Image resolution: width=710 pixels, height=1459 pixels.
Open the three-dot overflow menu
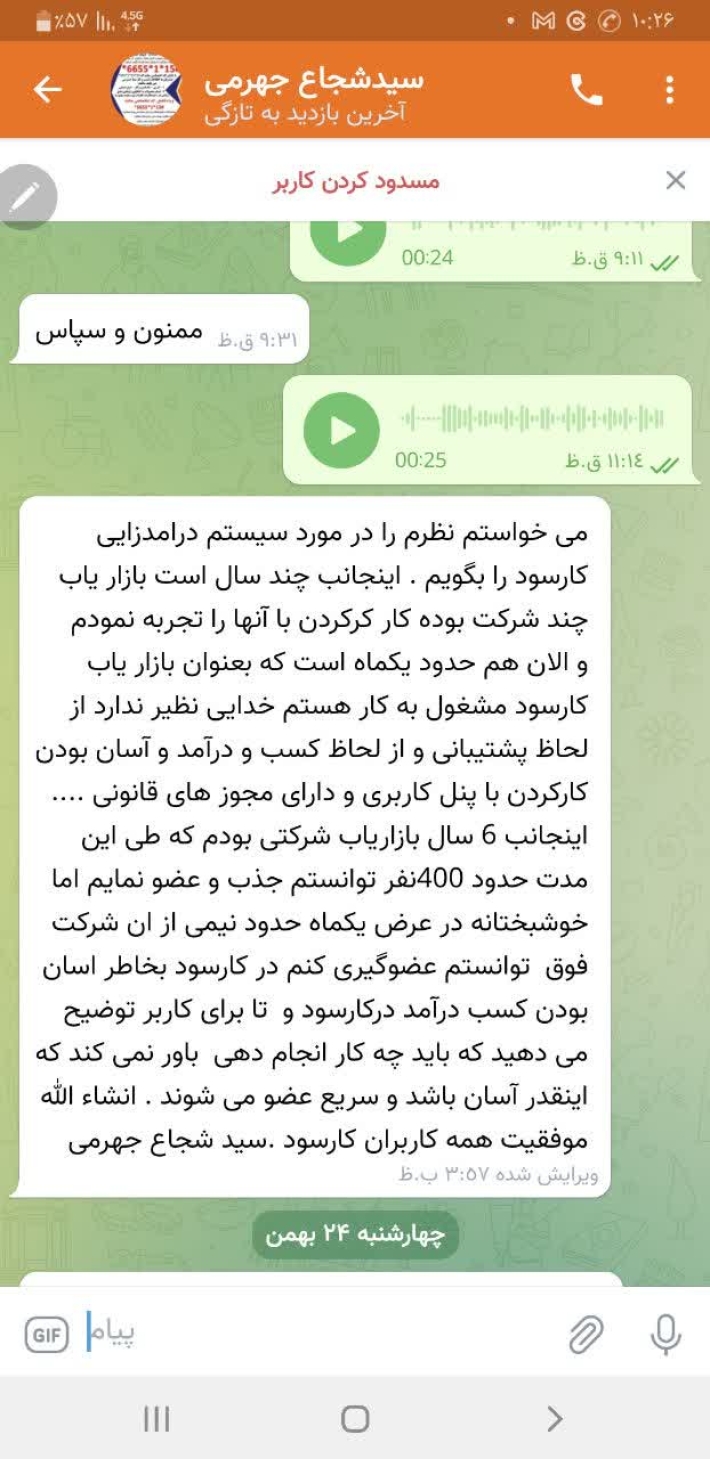point(670,90)
